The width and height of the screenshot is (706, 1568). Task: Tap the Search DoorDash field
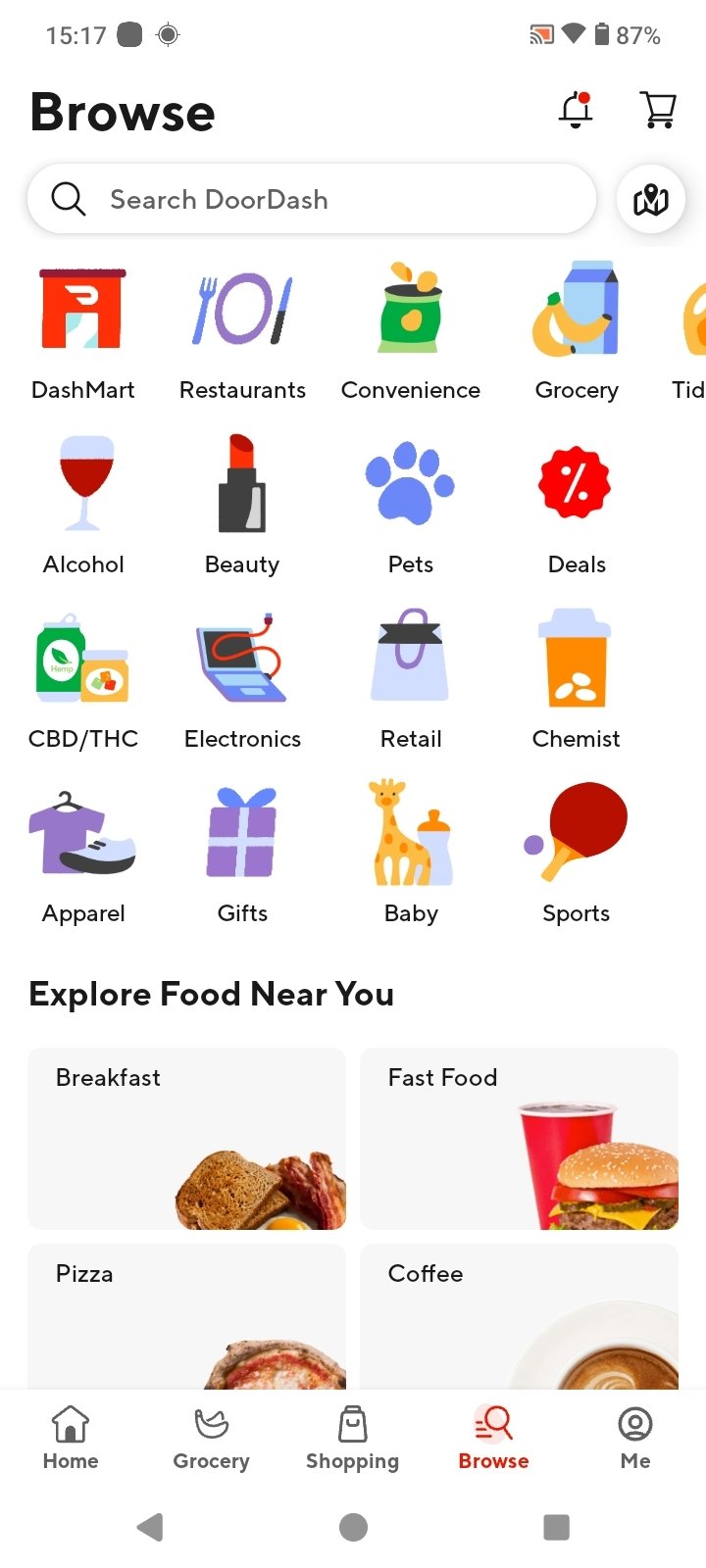[x=312, y=200]
